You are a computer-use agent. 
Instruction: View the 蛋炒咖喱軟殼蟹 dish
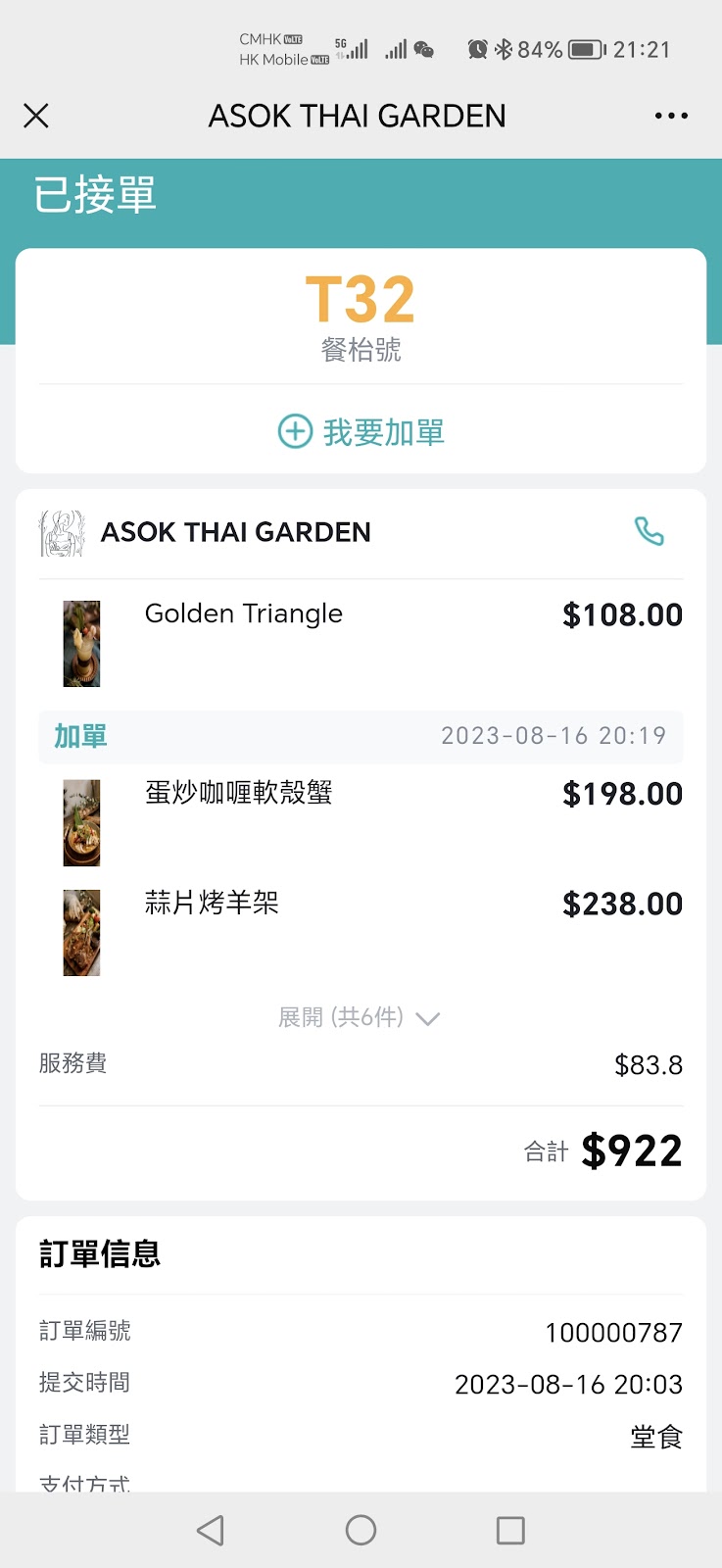coord(238,793)
